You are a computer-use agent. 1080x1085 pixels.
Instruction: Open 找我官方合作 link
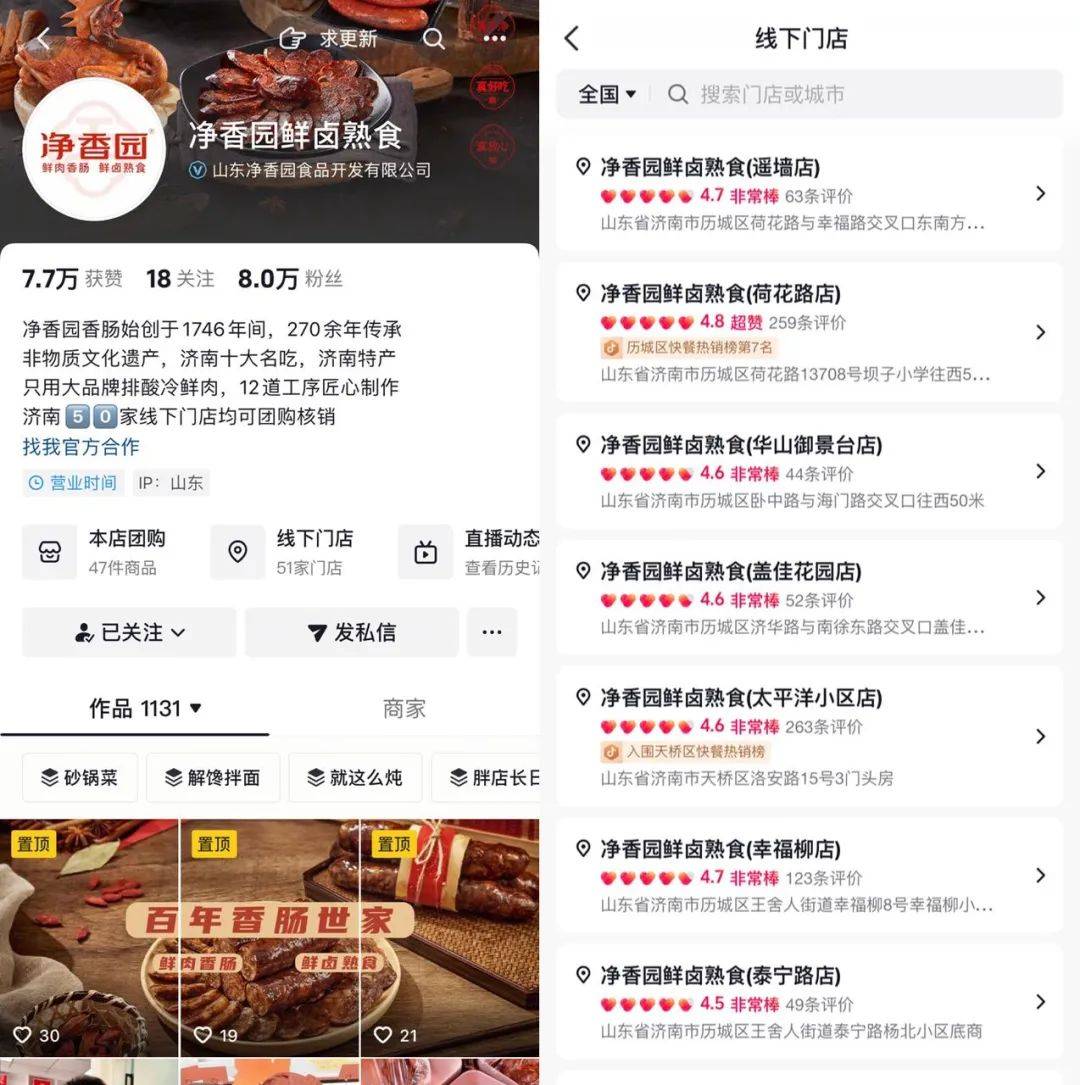(81, 447)
